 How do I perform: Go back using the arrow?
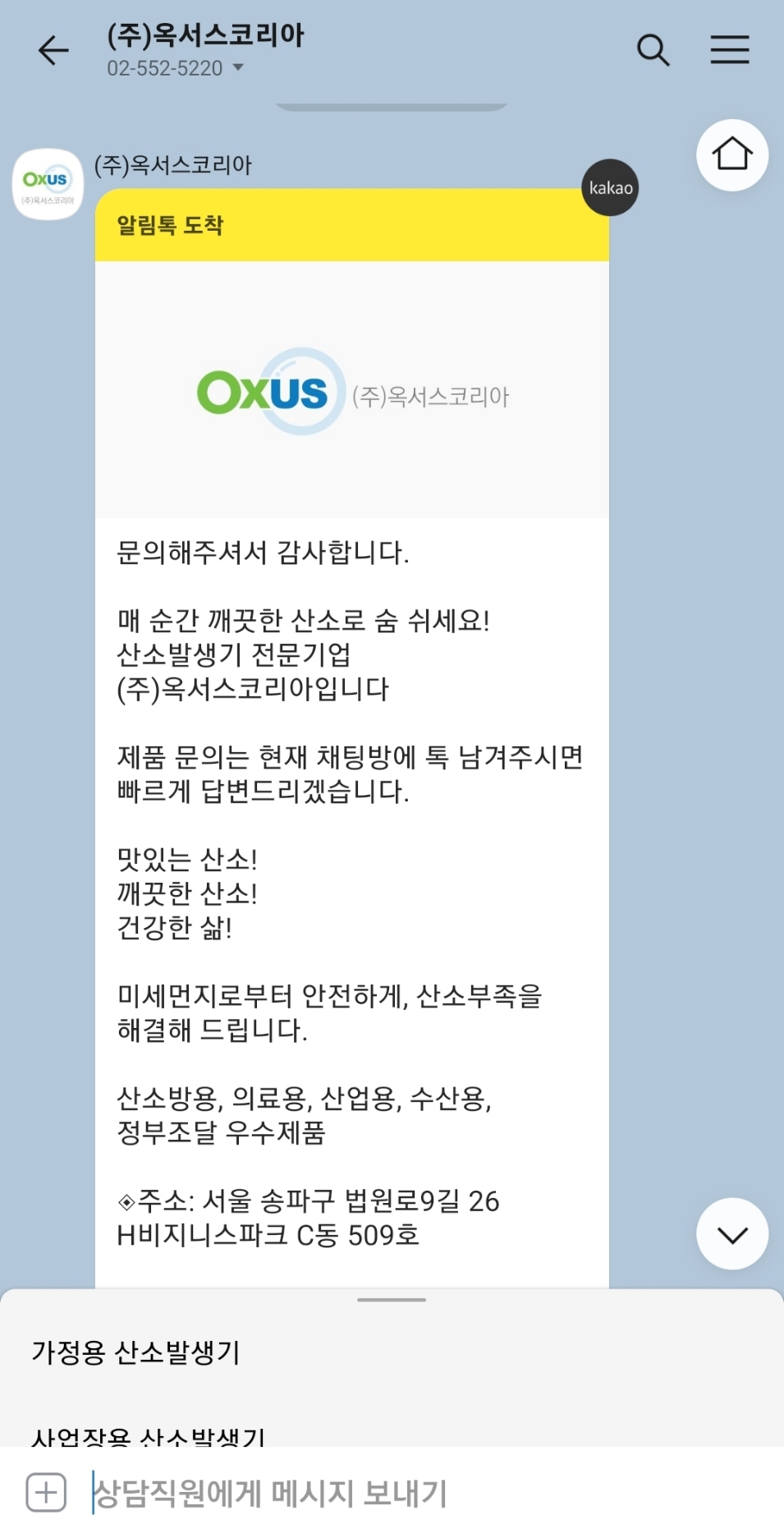[x=53, y=51]
